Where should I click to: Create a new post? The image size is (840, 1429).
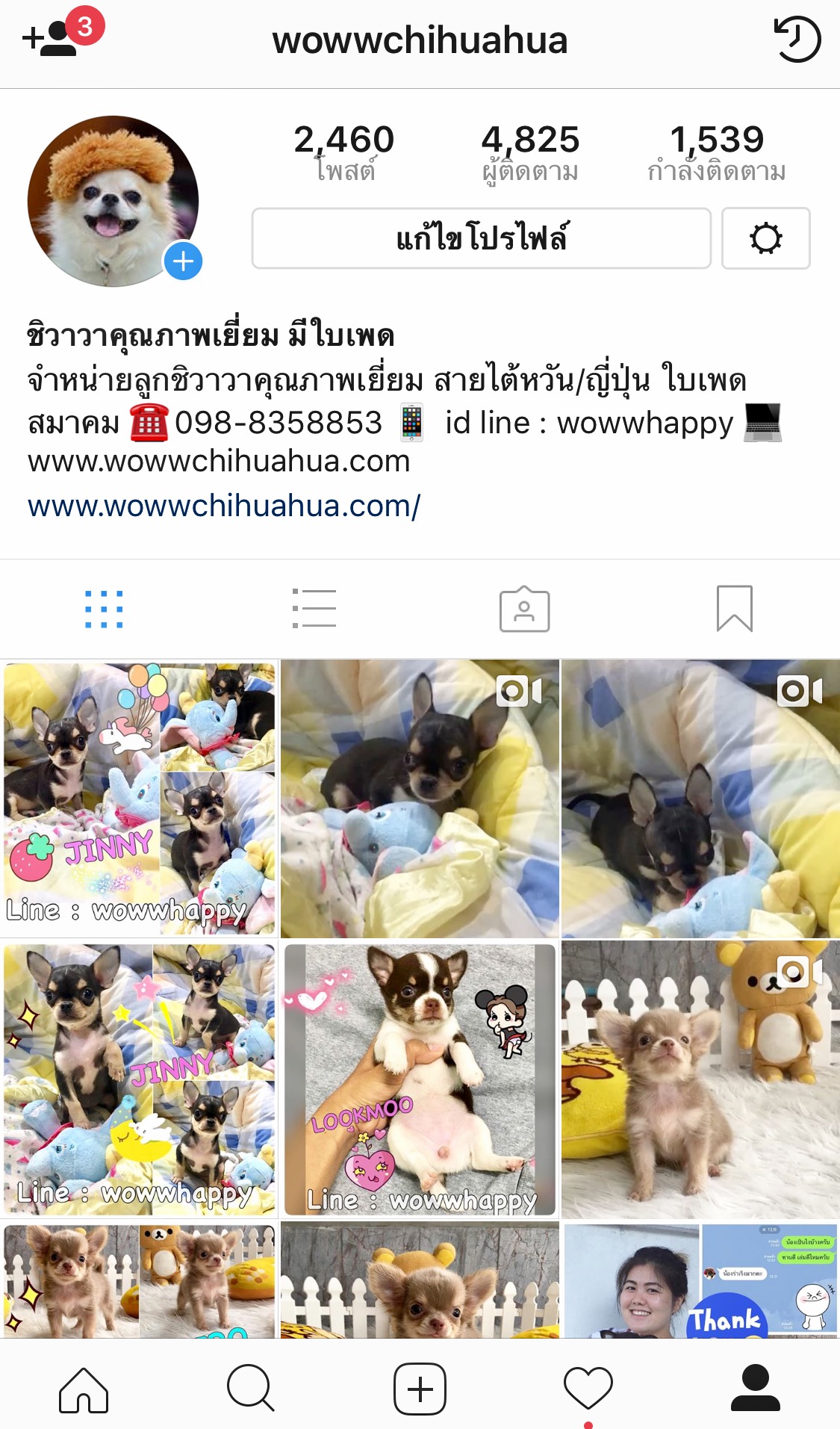[420, 1389]
